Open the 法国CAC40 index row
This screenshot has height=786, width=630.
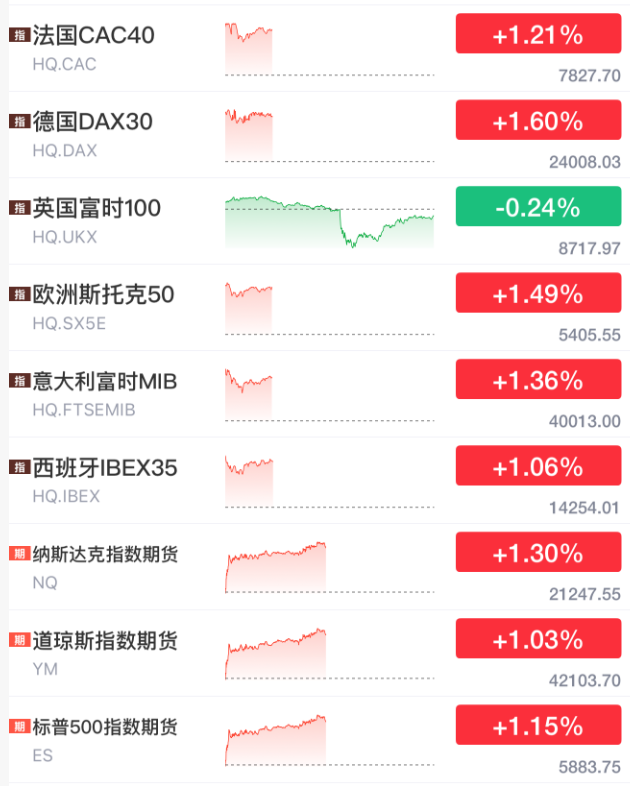pyautogui.click(x=94, y=36)
